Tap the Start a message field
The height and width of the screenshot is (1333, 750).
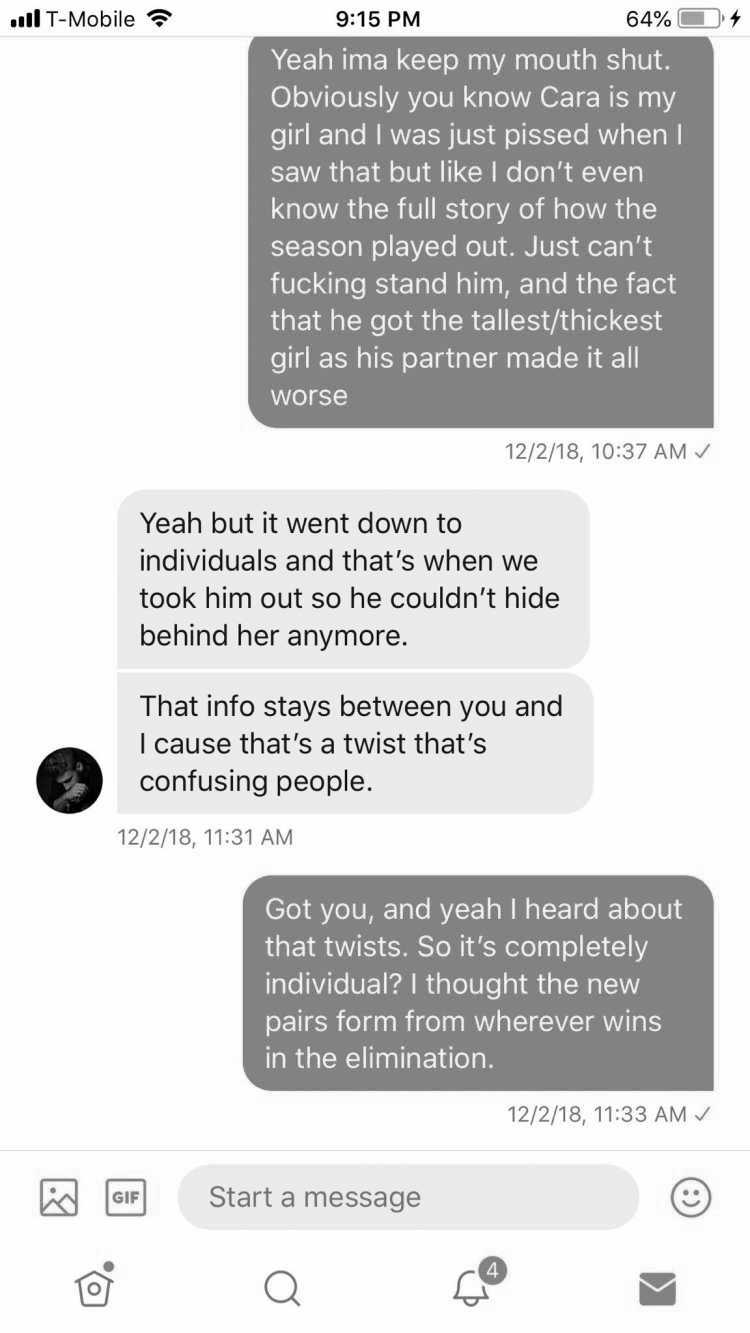click(x=408, y=1197)
